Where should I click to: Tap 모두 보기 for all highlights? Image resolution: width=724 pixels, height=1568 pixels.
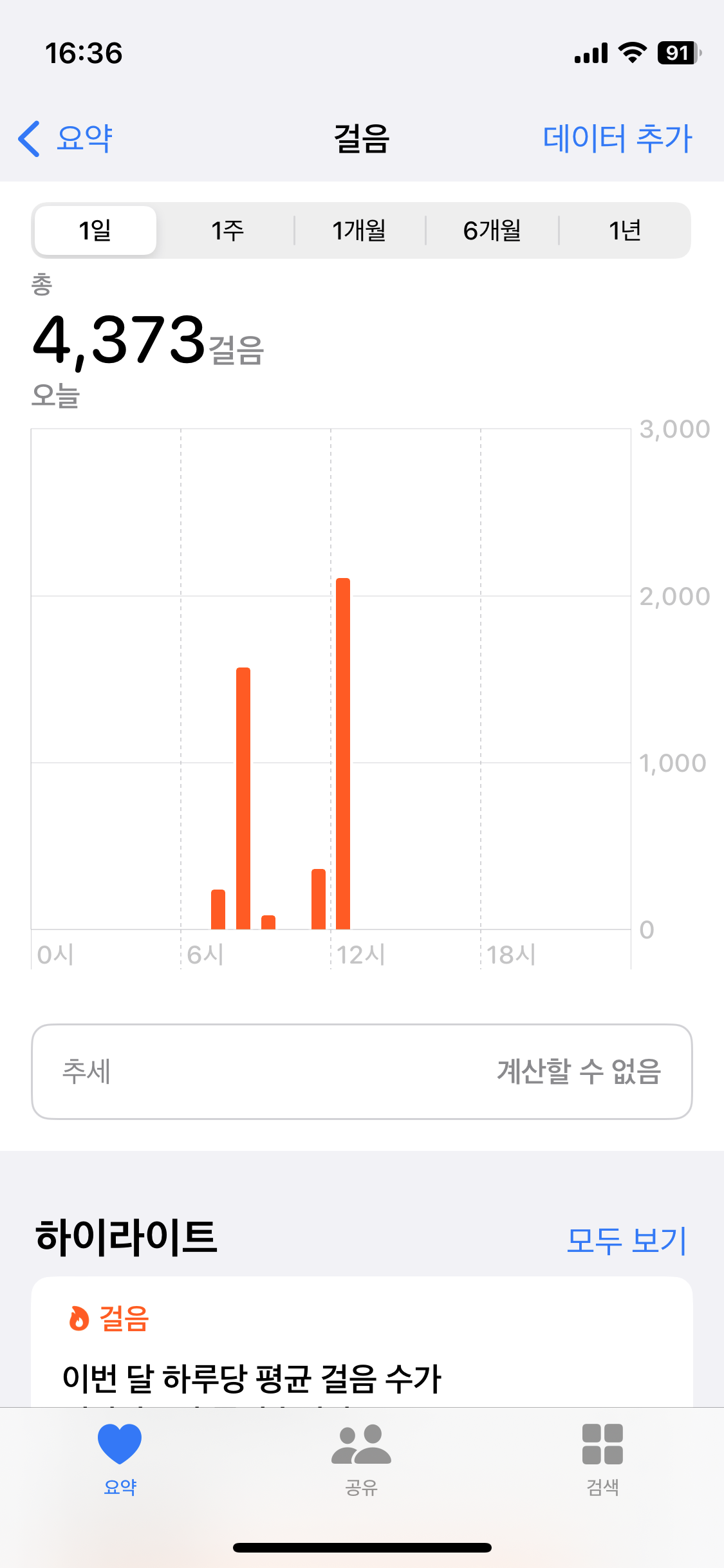point(626,1240)
